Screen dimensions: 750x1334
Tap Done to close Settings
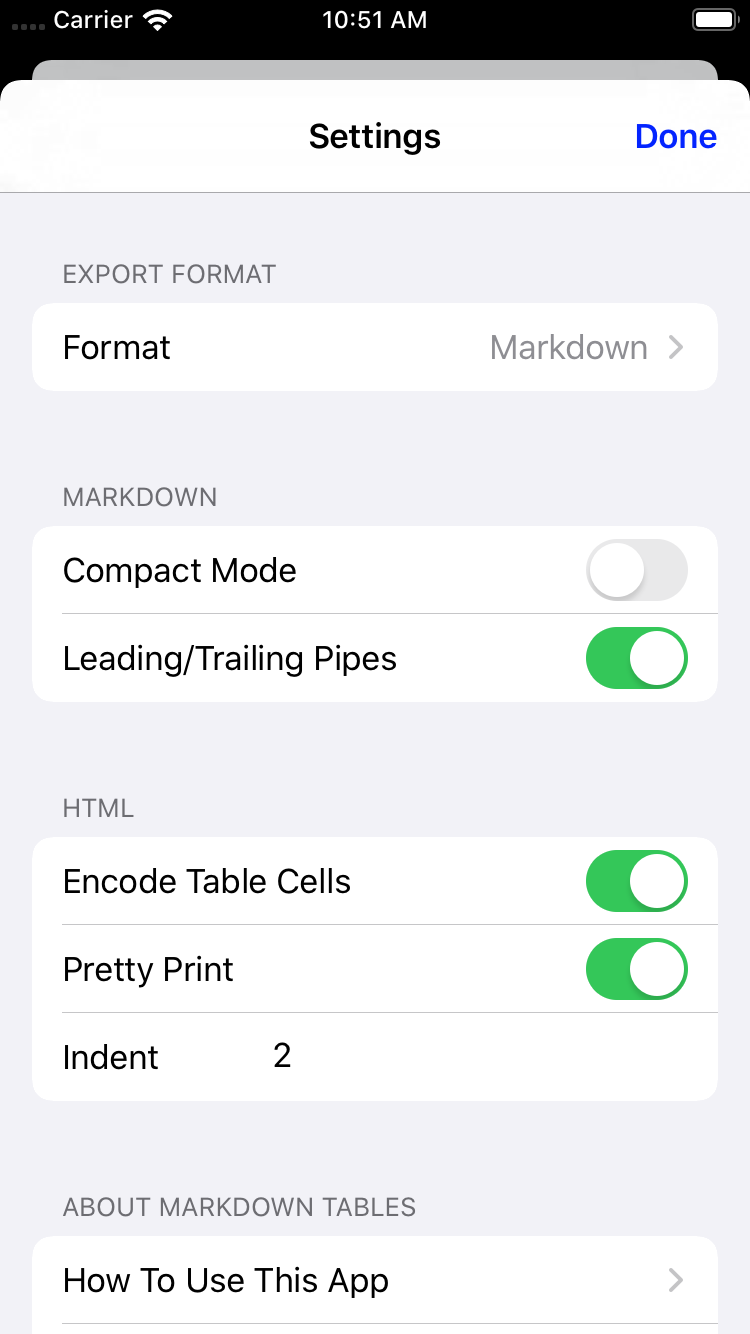[676, 136]
